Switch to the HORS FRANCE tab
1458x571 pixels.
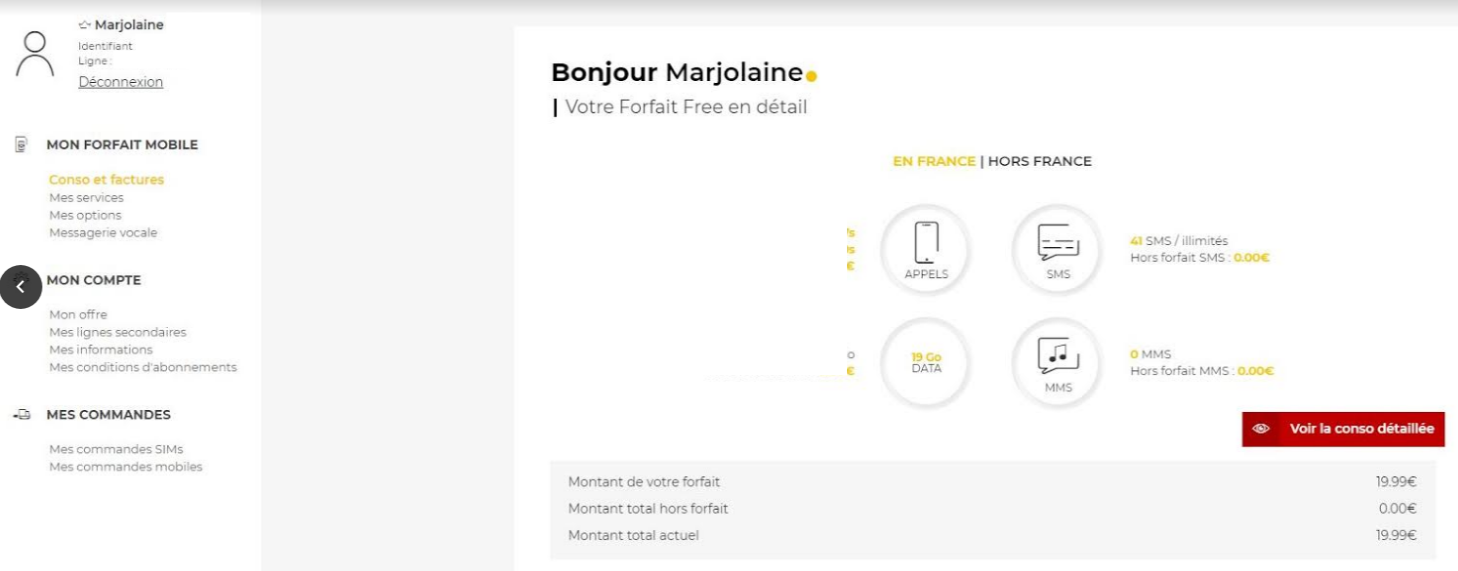pyautogui.click(x=1040, y=161)
